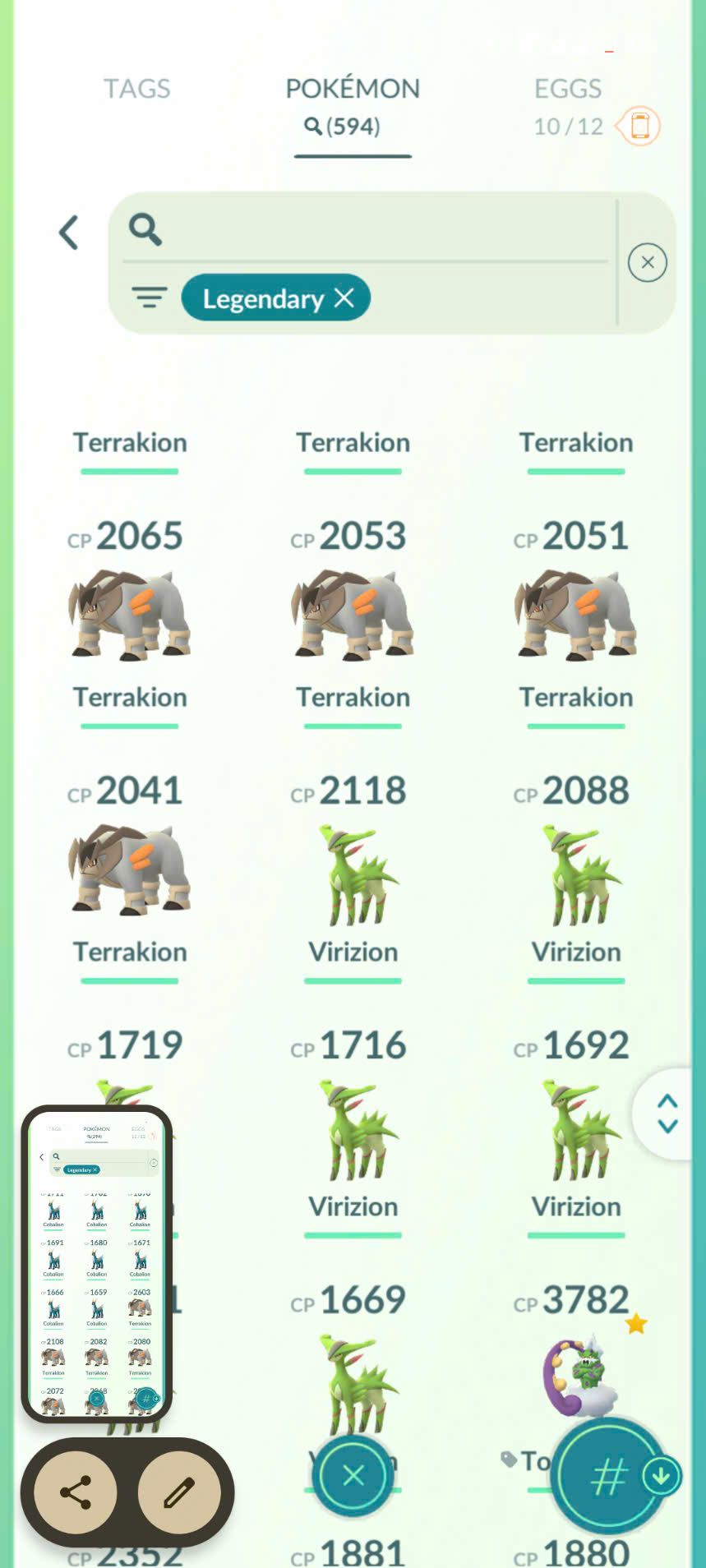The image size is (706, 1568).
Task: Share the captured screenshot
Action: tap(76, 1492)
